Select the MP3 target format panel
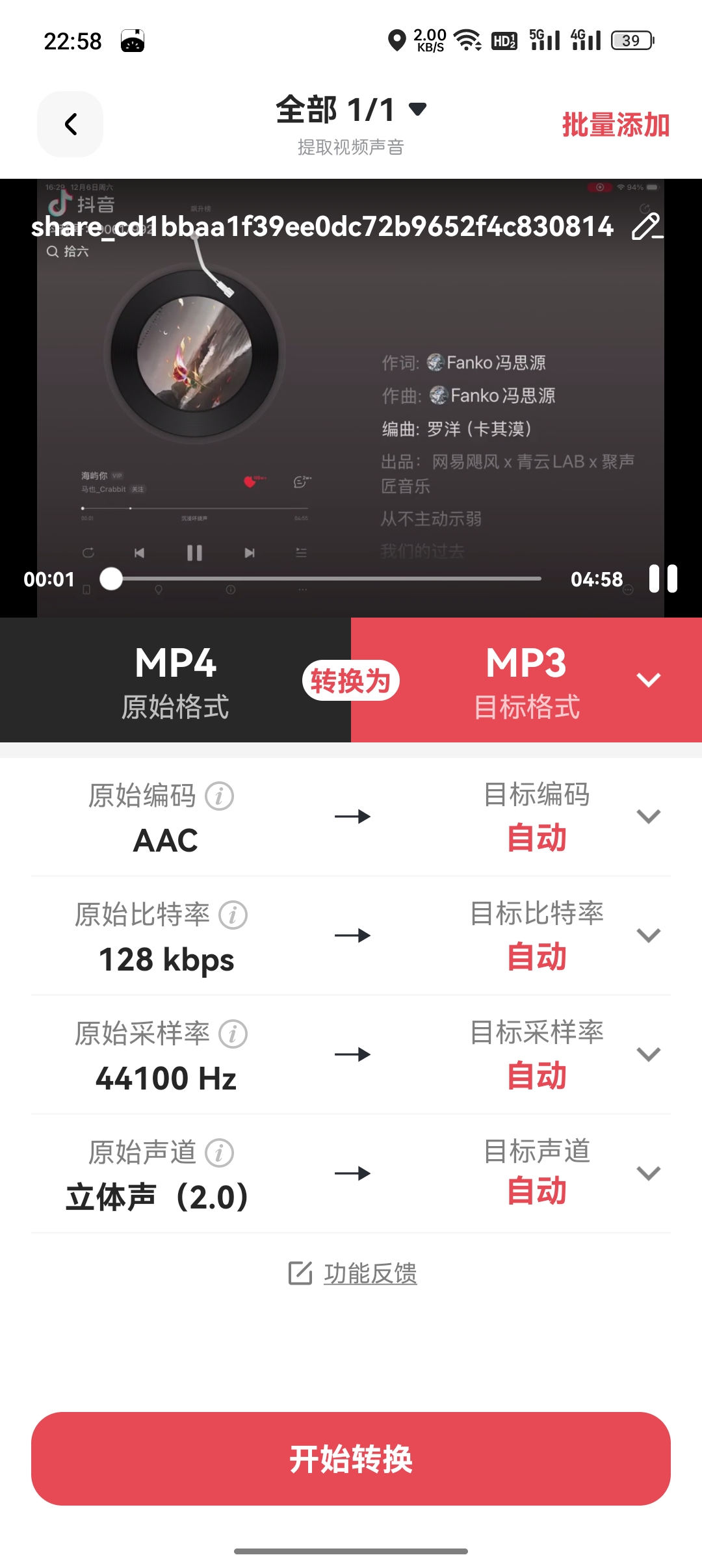Image resolution: width=702 pixels, height=1568 pixels. pos(526,680)
